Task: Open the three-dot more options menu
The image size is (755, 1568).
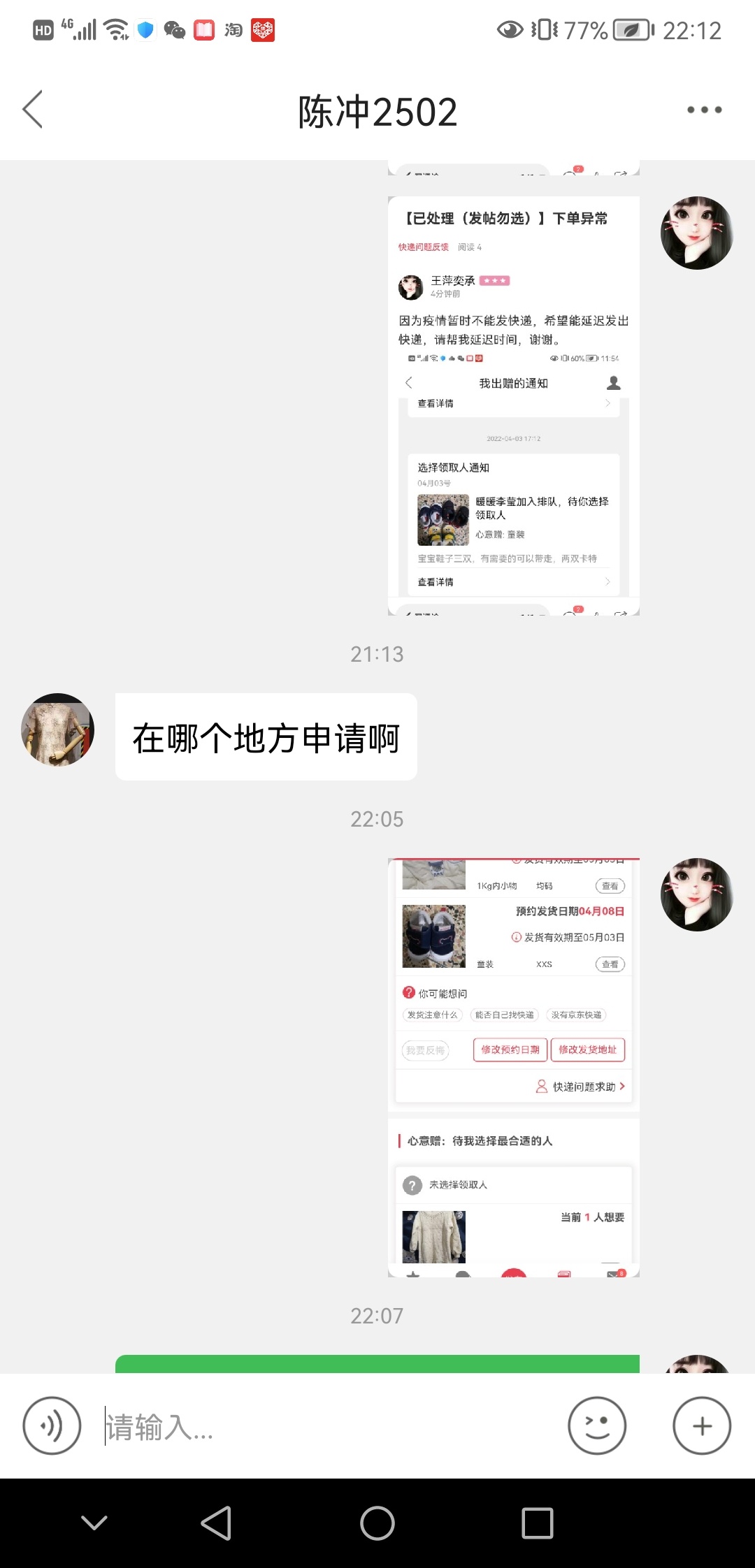Action: pos(704,110)
